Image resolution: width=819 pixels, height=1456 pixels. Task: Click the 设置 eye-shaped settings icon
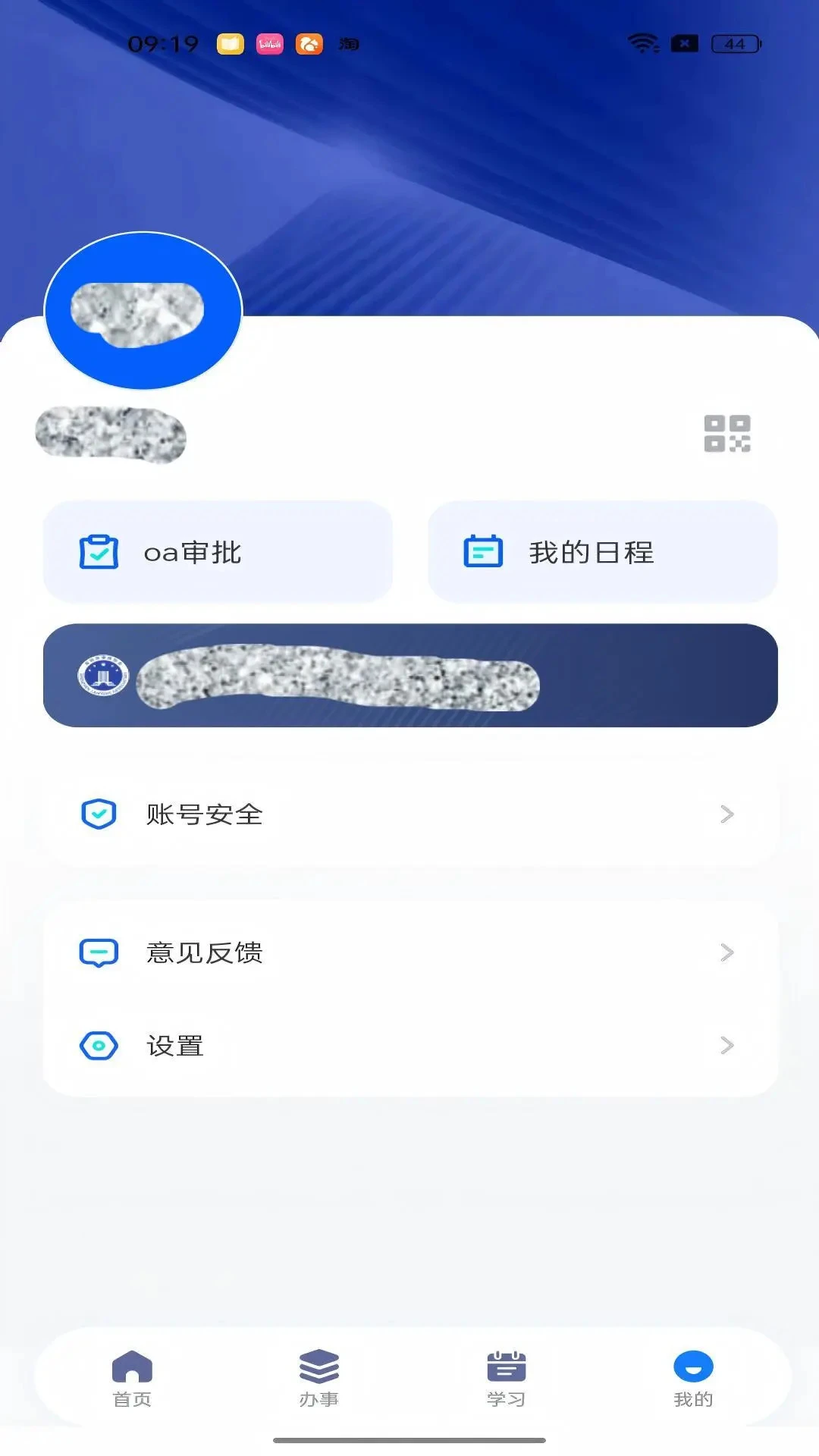tap(98, 1045)
